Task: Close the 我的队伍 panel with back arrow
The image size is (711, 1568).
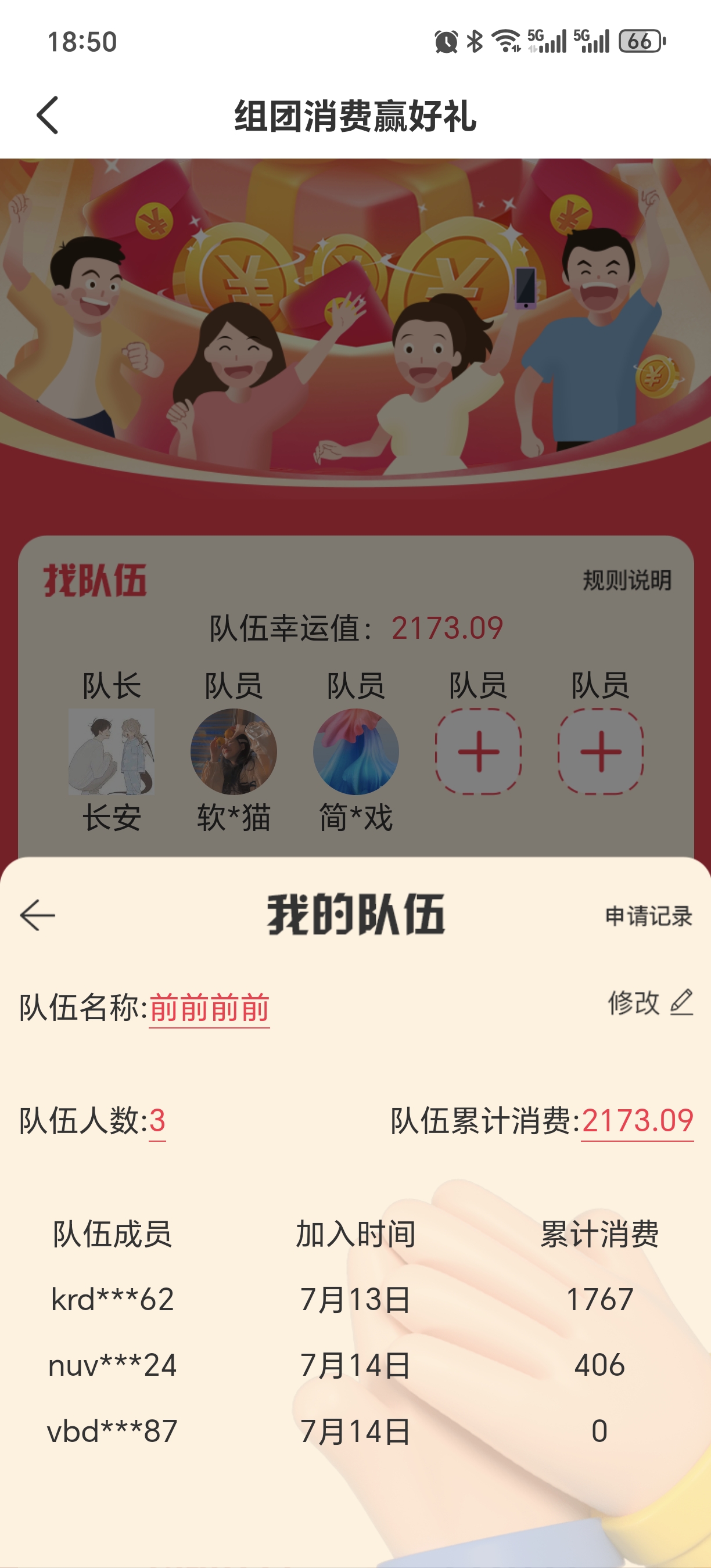Action: click(38, 915)
